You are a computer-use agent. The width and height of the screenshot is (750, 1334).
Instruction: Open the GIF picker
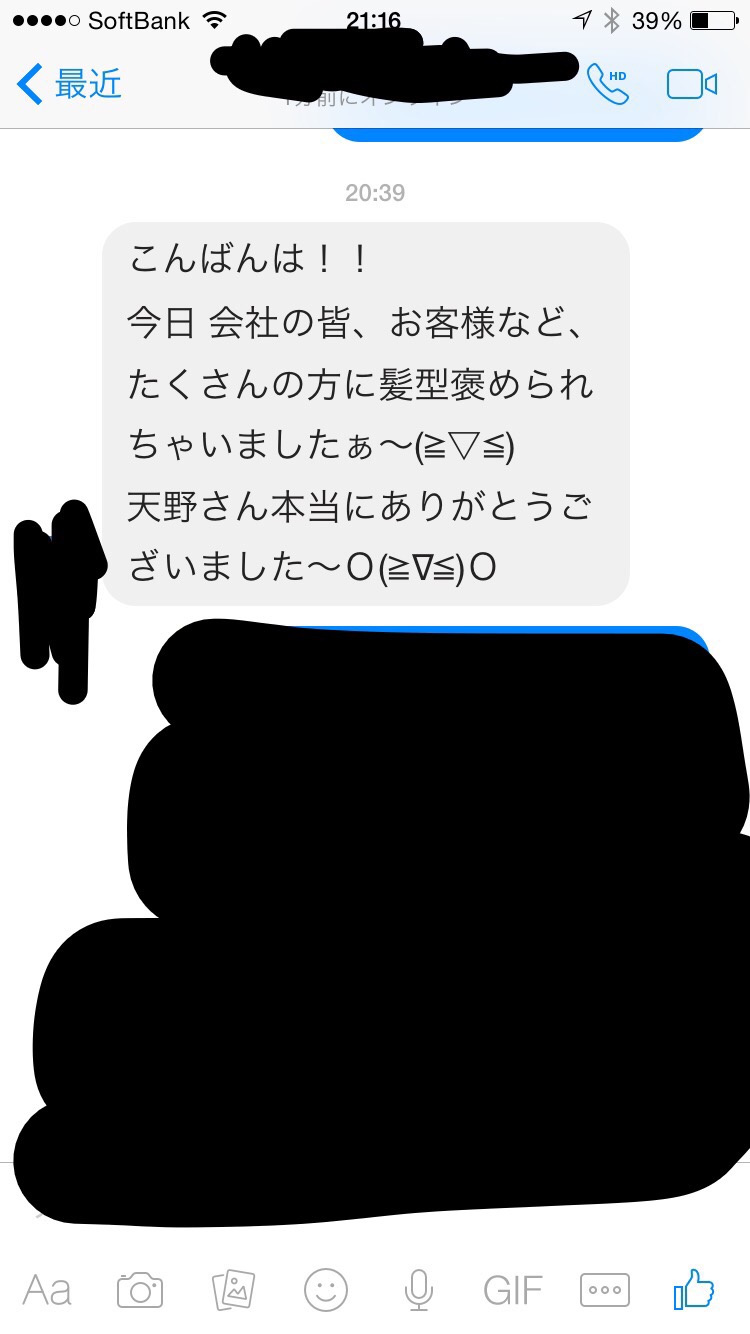click(512, 1290)
